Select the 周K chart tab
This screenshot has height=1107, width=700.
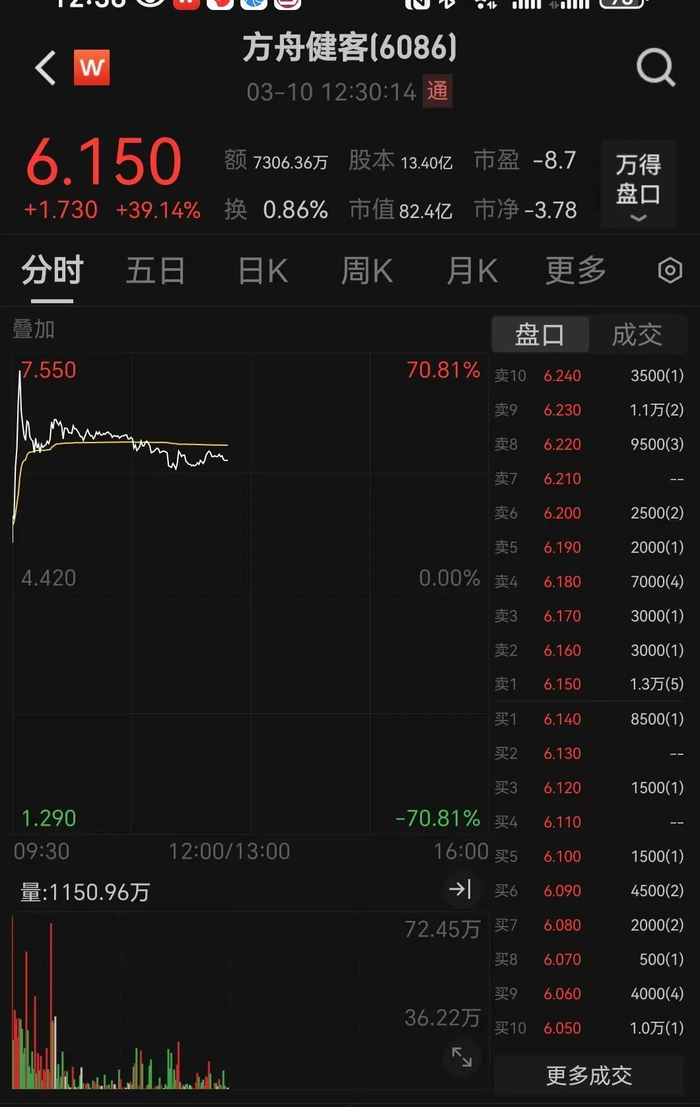367,270
